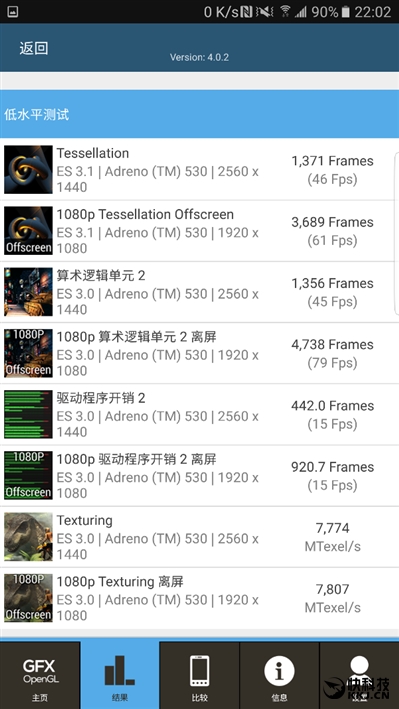Screen dimensions: 399x709
Task: View details of 驱动程序开销 2
Action: point(200,415)
